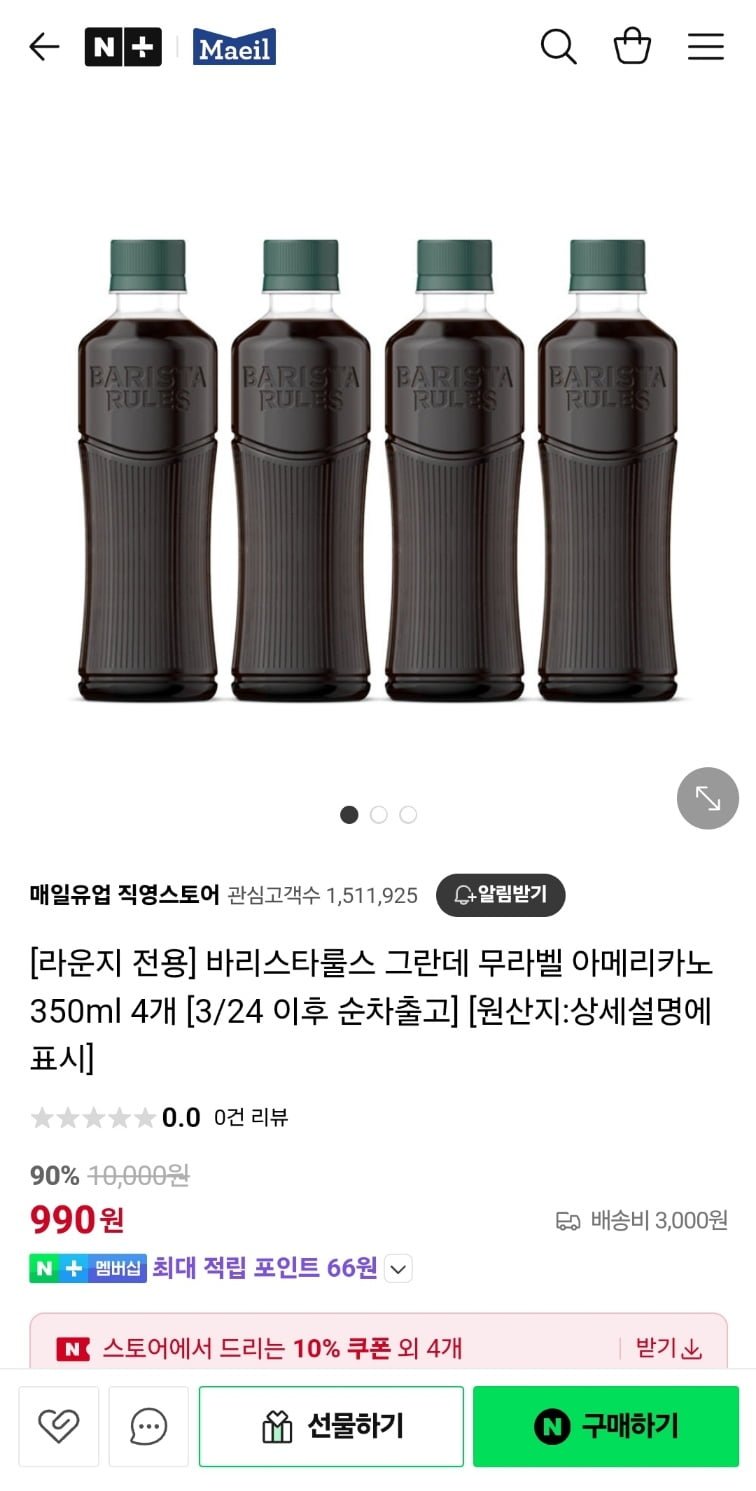Expand 최대 적립 포인트 details

point(398,1269)
